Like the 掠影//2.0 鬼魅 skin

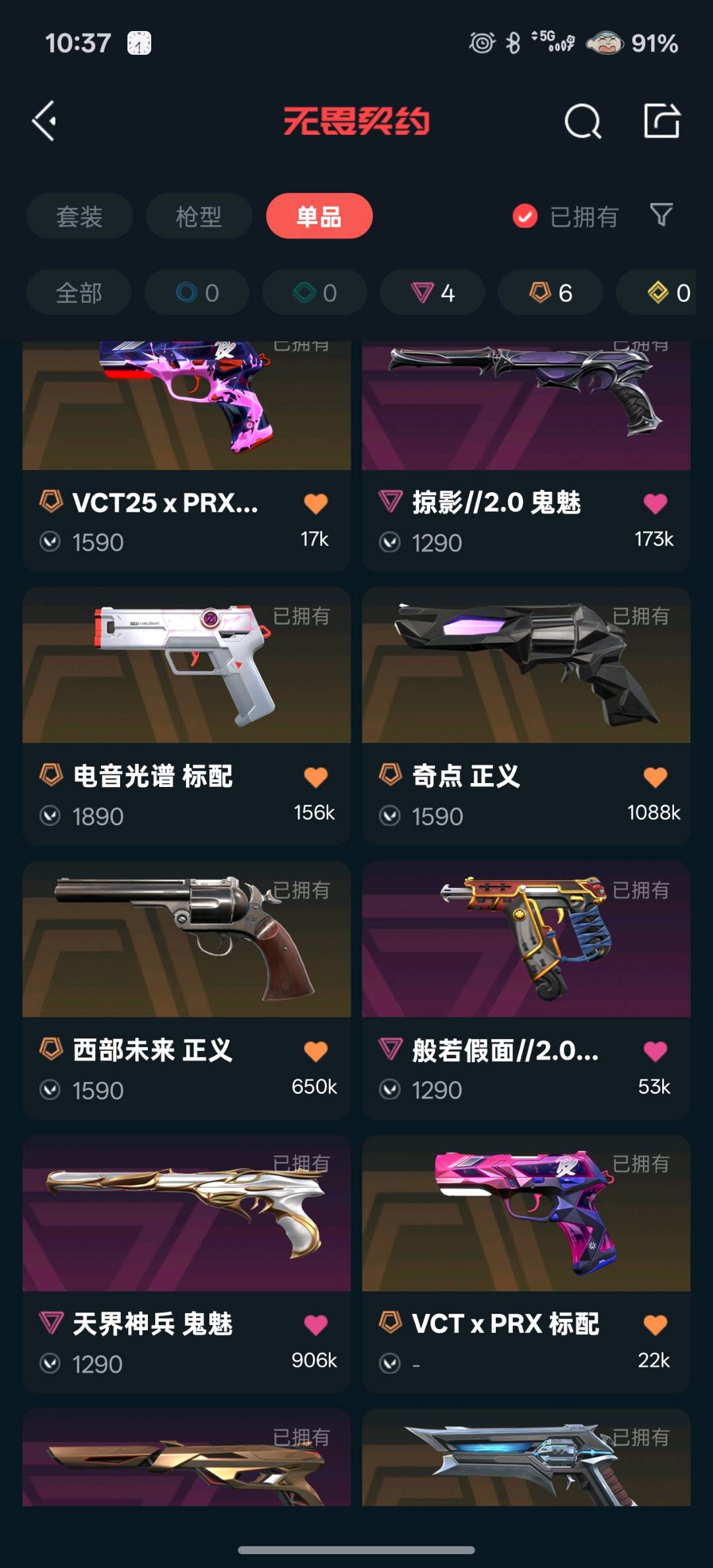655,504
